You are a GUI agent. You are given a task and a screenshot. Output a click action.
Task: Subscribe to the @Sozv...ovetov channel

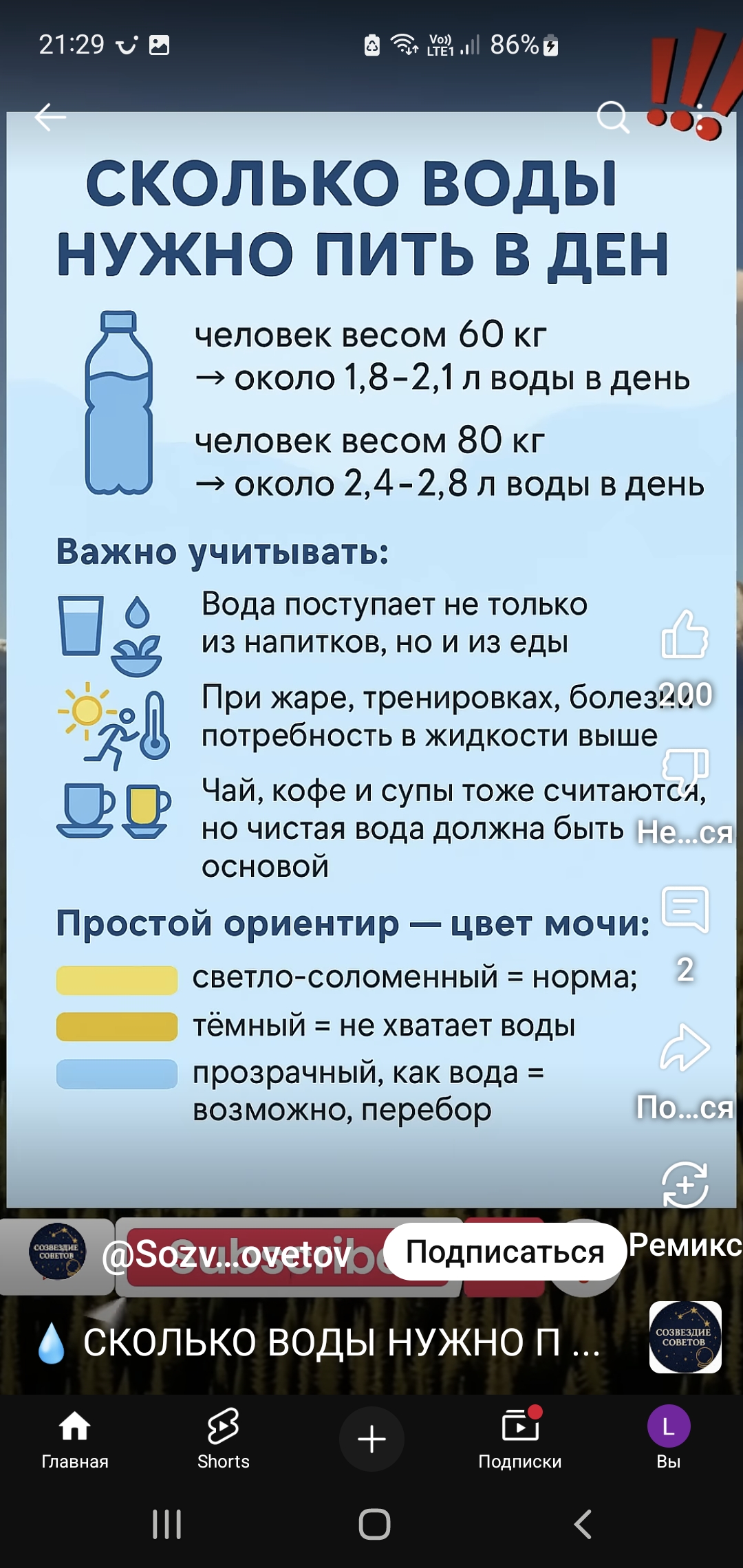(x=504, y=1252)
